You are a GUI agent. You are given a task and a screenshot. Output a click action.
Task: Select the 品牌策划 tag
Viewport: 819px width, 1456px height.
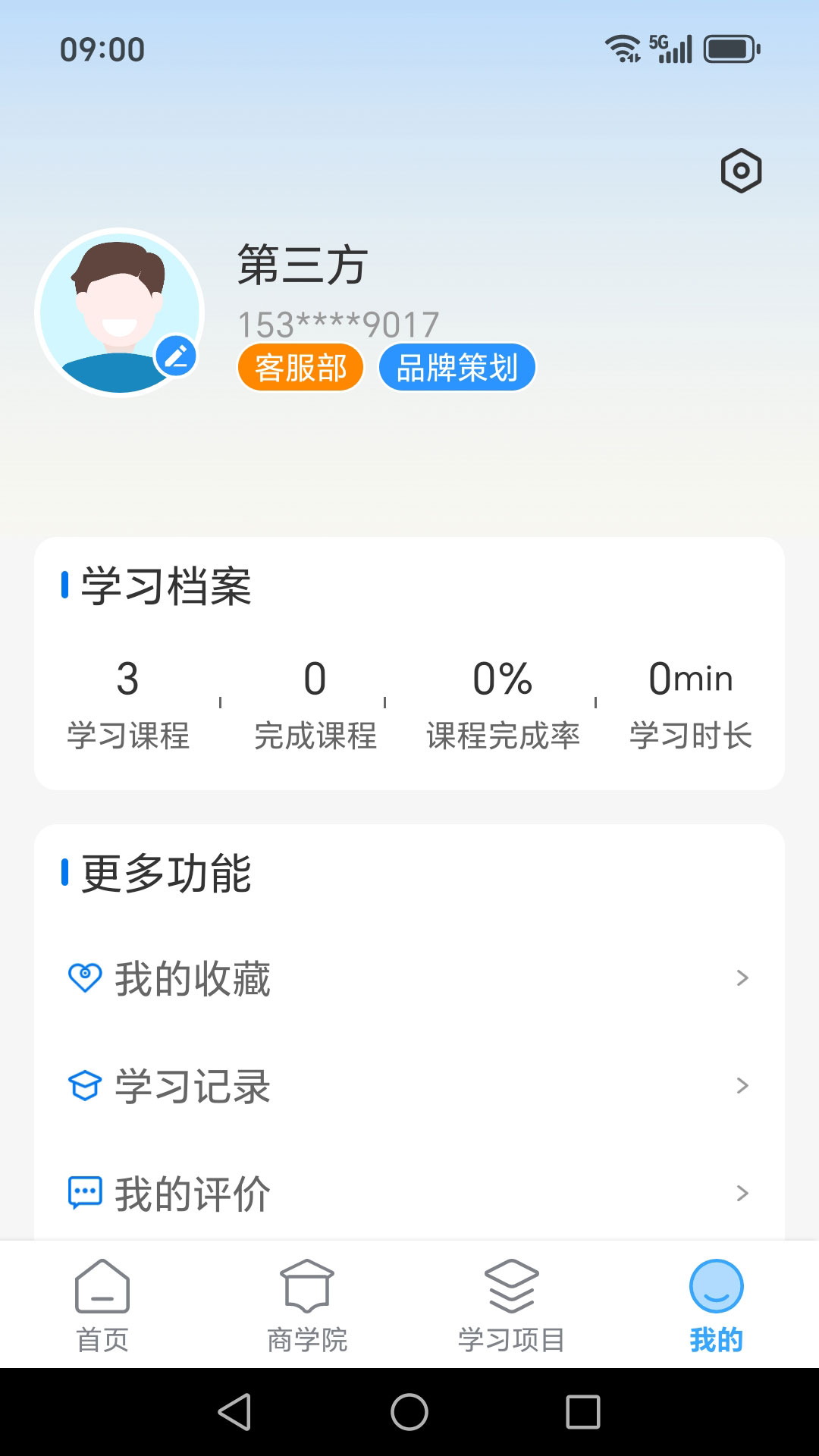coord(456,367)
